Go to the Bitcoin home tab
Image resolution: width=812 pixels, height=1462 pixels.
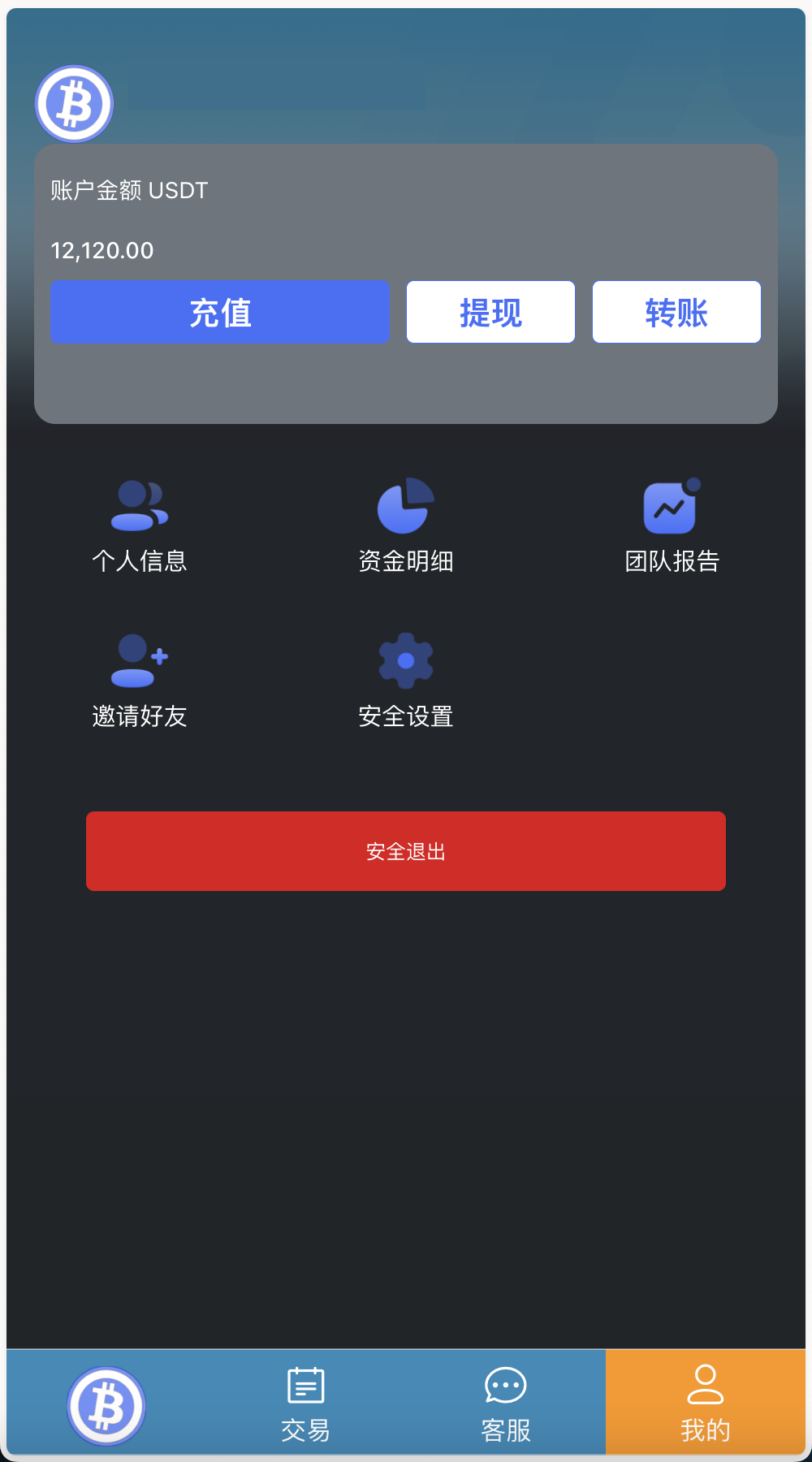click(106, 1405)
